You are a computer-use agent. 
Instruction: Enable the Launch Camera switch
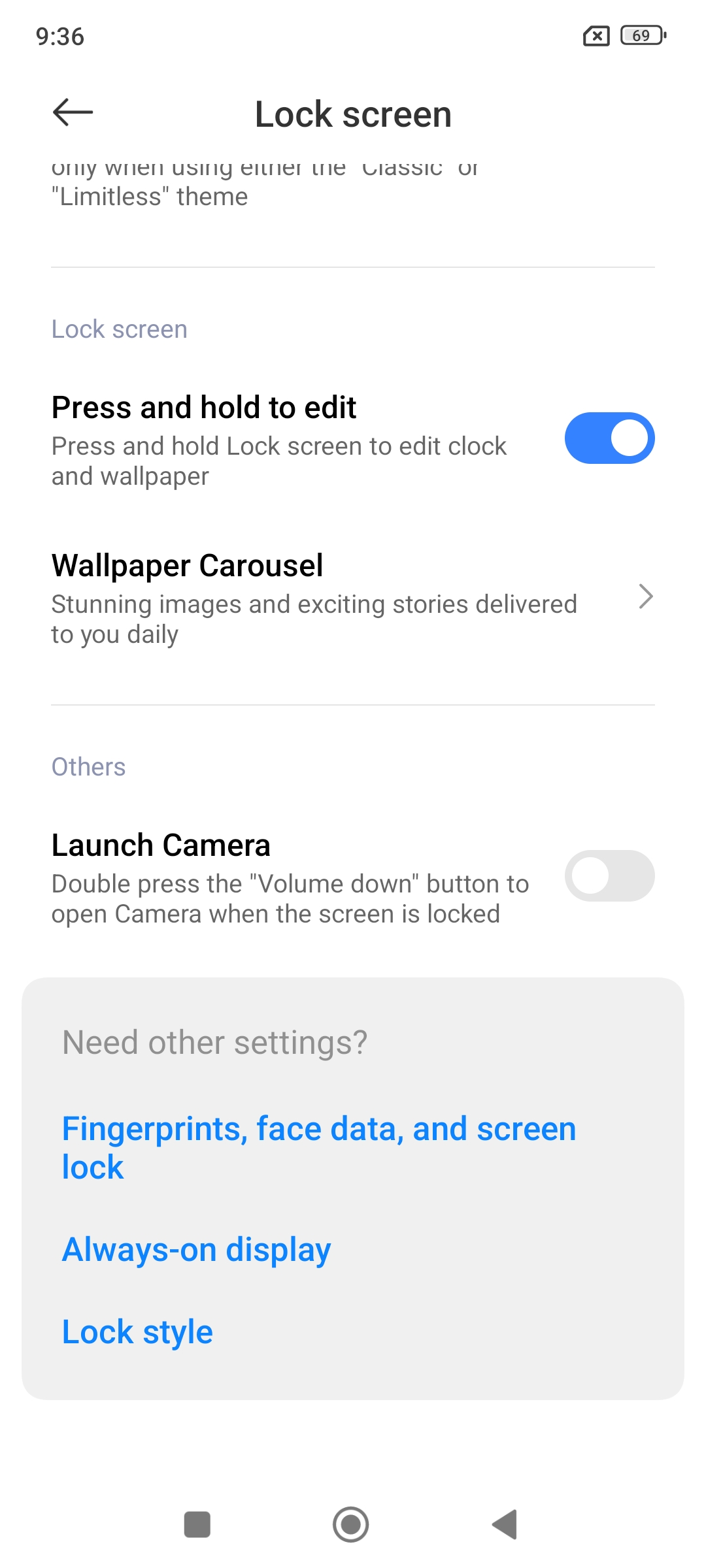pos(609,876)
